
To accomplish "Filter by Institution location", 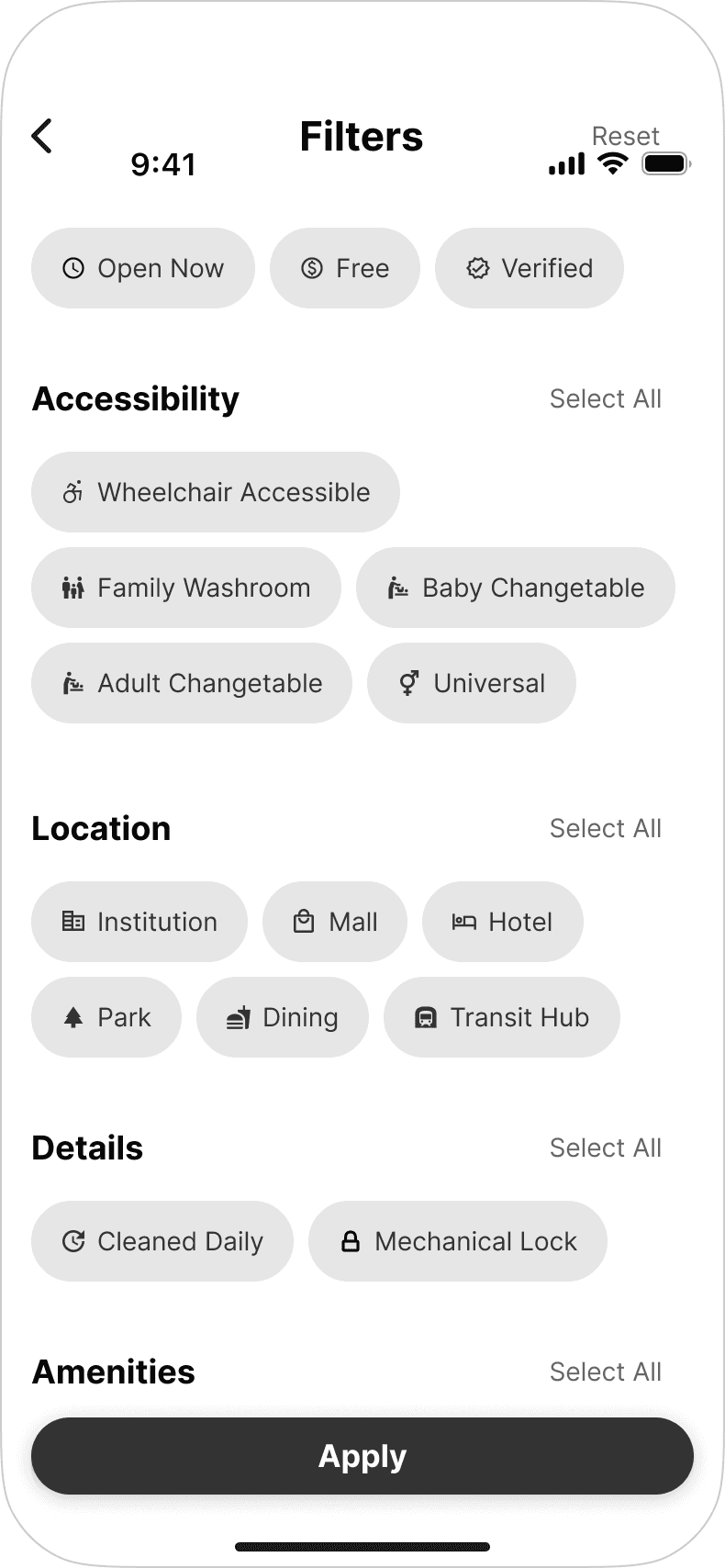I will (139, 922).
